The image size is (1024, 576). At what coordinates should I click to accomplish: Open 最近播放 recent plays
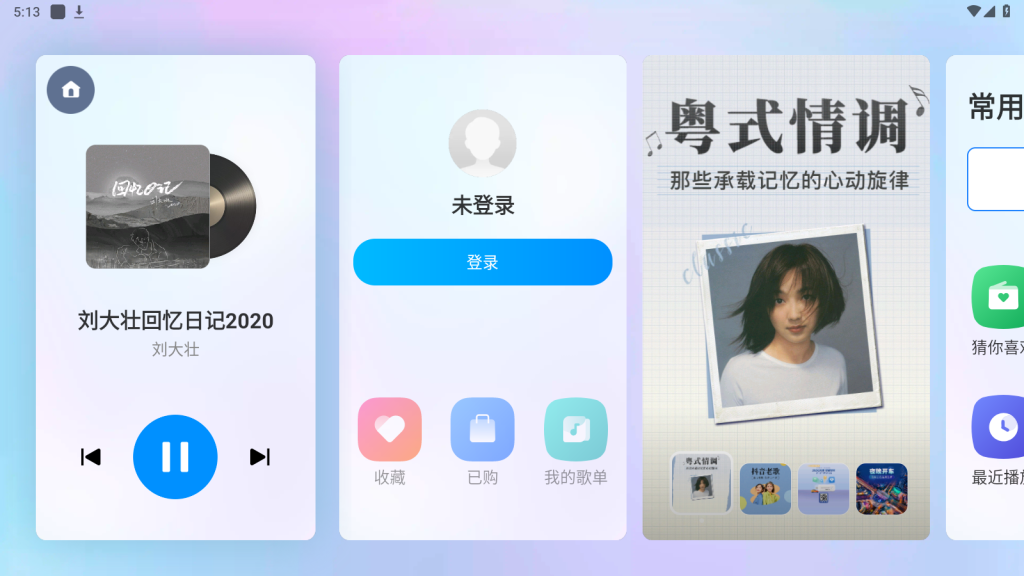point(1000,428)
